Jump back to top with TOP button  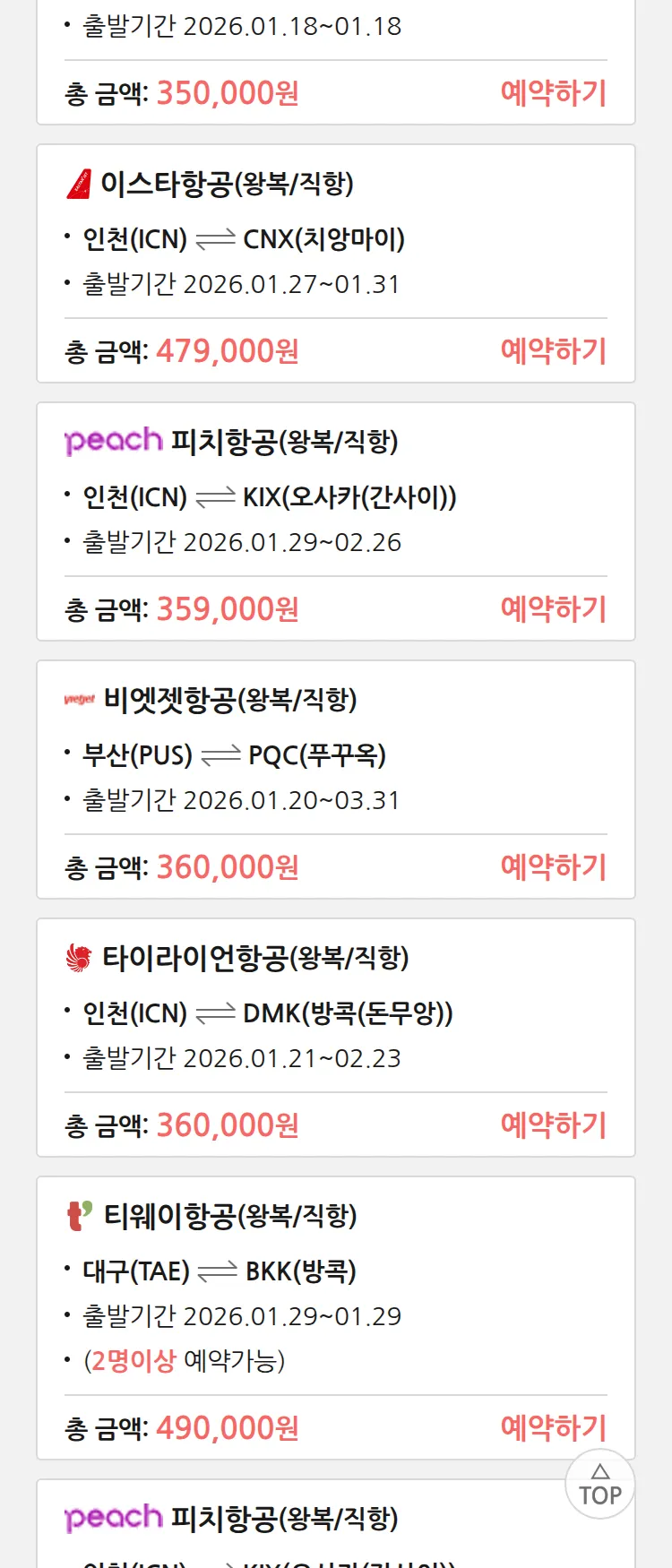[x=600, y=1485]
